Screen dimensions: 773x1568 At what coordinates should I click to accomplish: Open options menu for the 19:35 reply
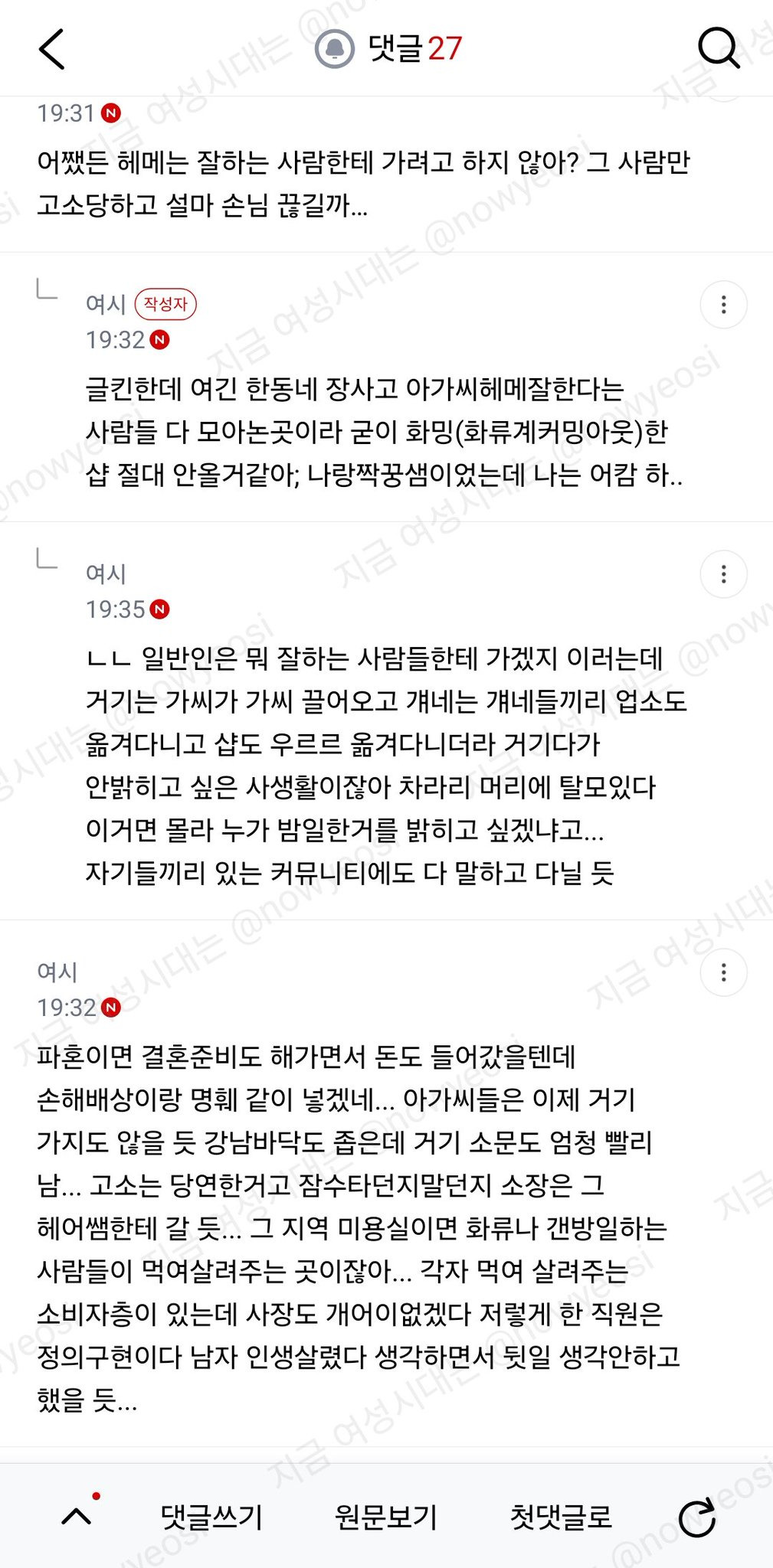(723, 574)
